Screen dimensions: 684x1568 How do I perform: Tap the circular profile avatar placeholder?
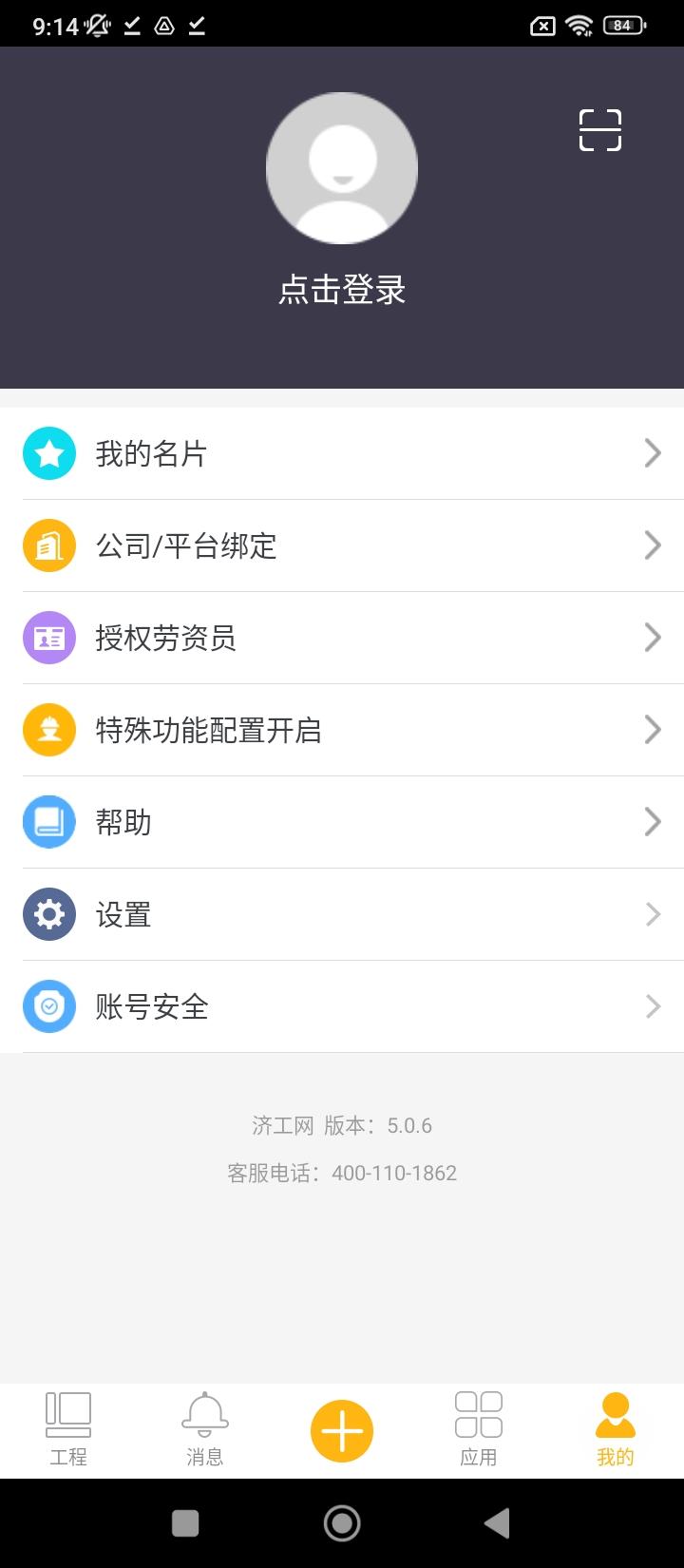tap(342, 166)
